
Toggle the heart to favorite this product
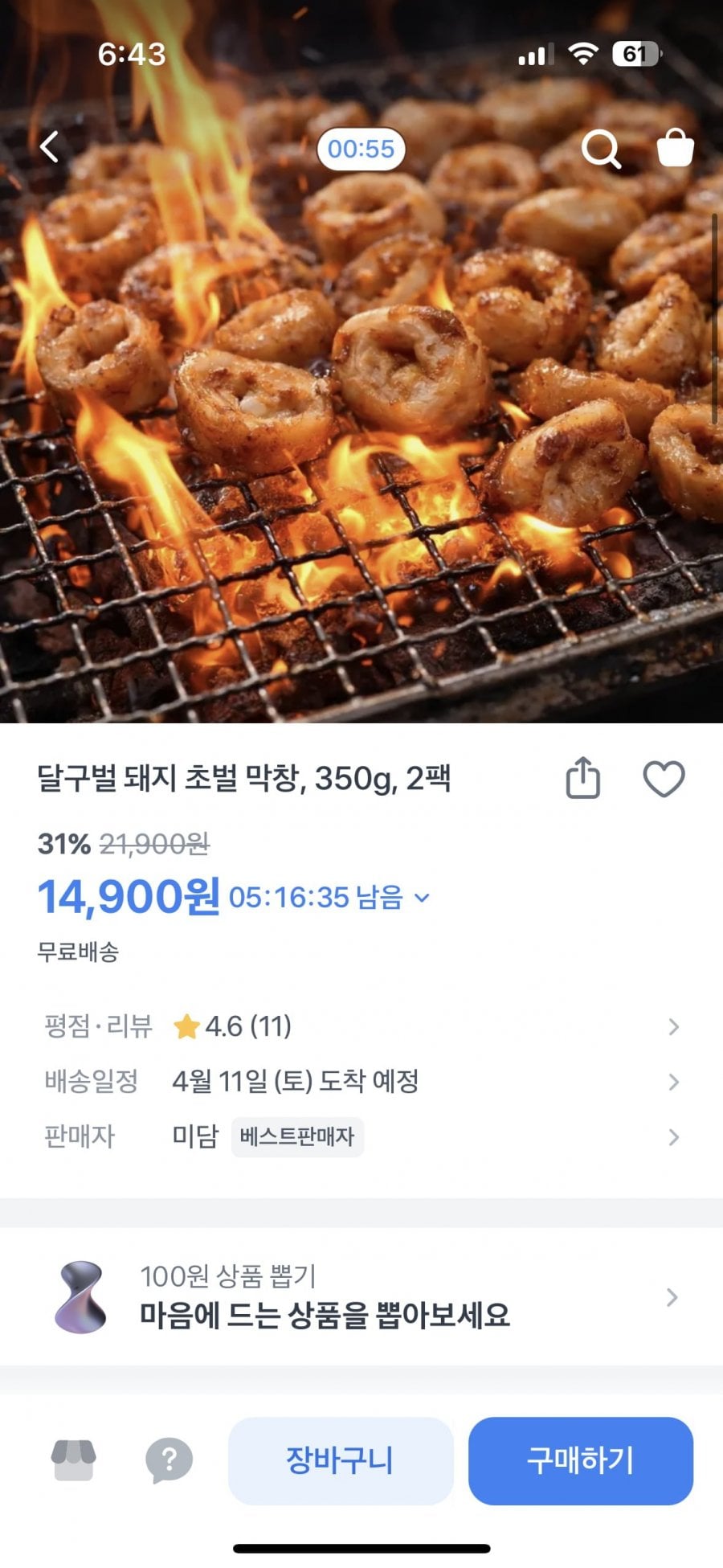[x=665, y=777]
